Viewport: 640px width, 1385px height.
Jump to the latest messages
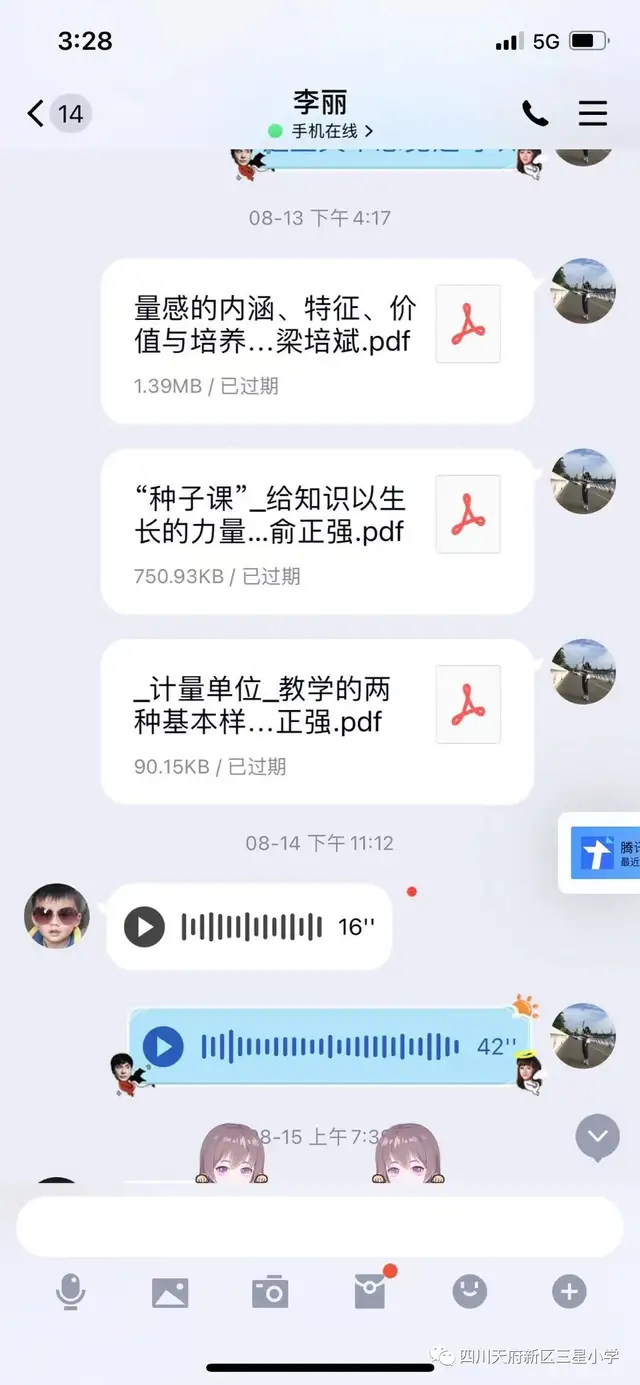click(x=598, y=1136)
